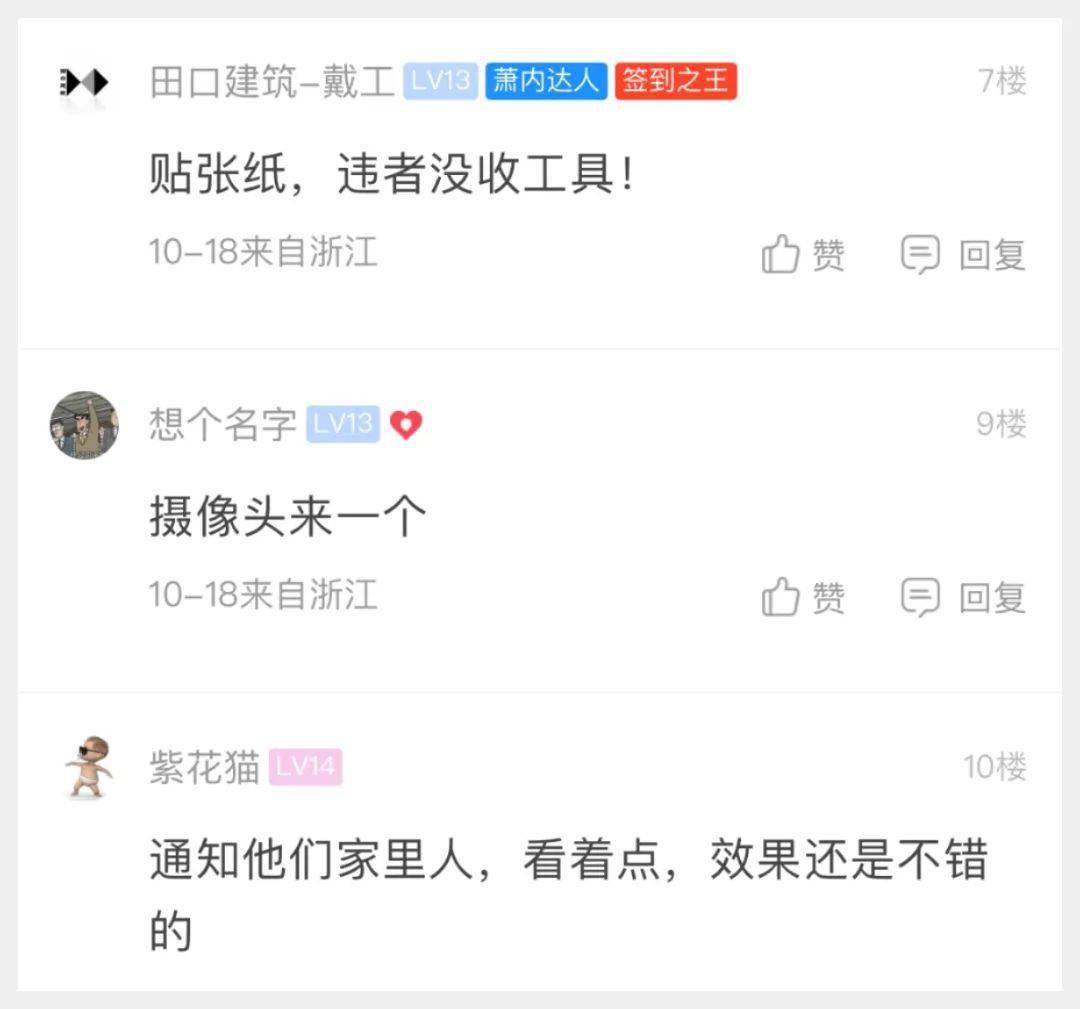Reply to 田口建筑-戴工's comment

(x=964, y=255)
